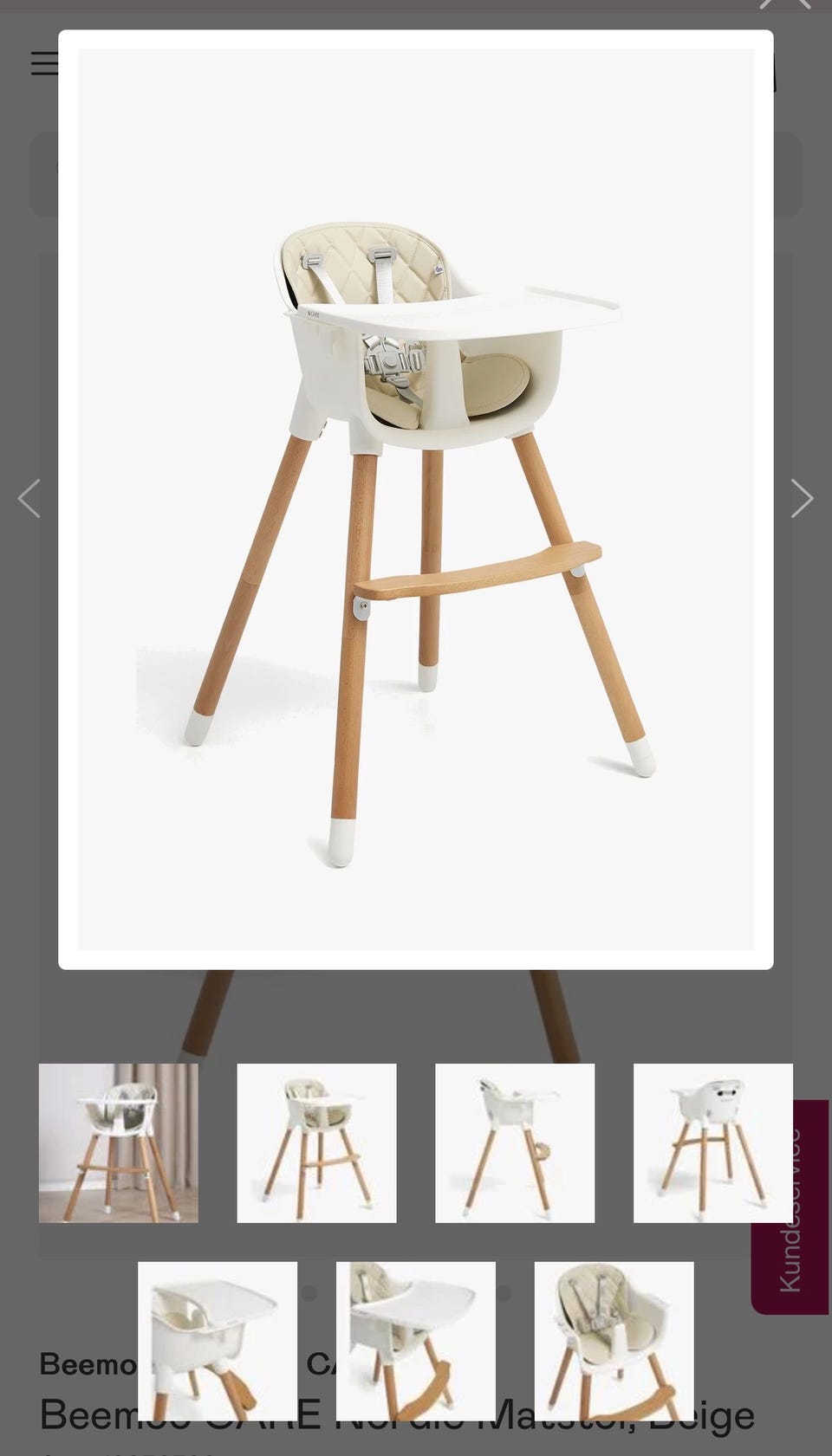Screen dimensions: 832x1456
Task: Open thumbnail showing tray and footrest close-up
Action: tap(416, 1341)
